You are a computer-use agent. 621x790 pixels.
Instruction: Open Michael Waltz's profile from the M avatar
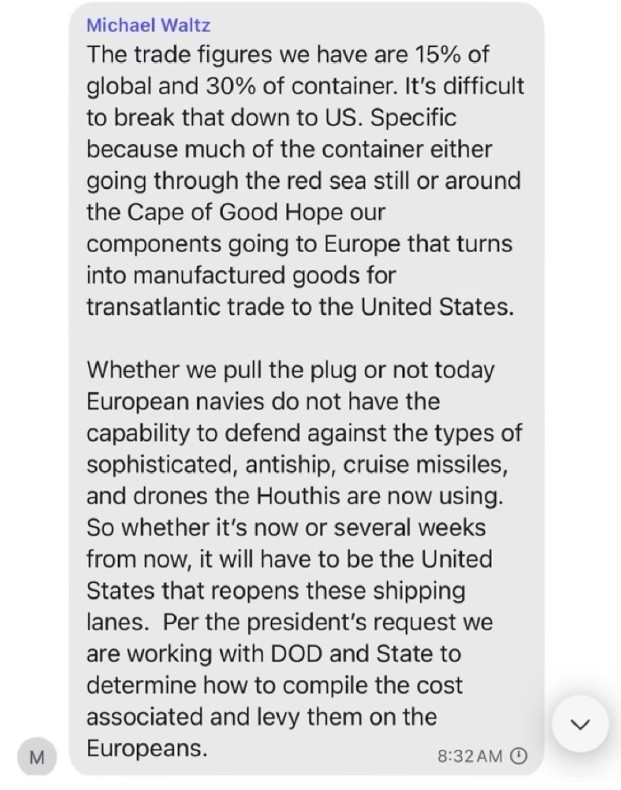pos(37,757)
